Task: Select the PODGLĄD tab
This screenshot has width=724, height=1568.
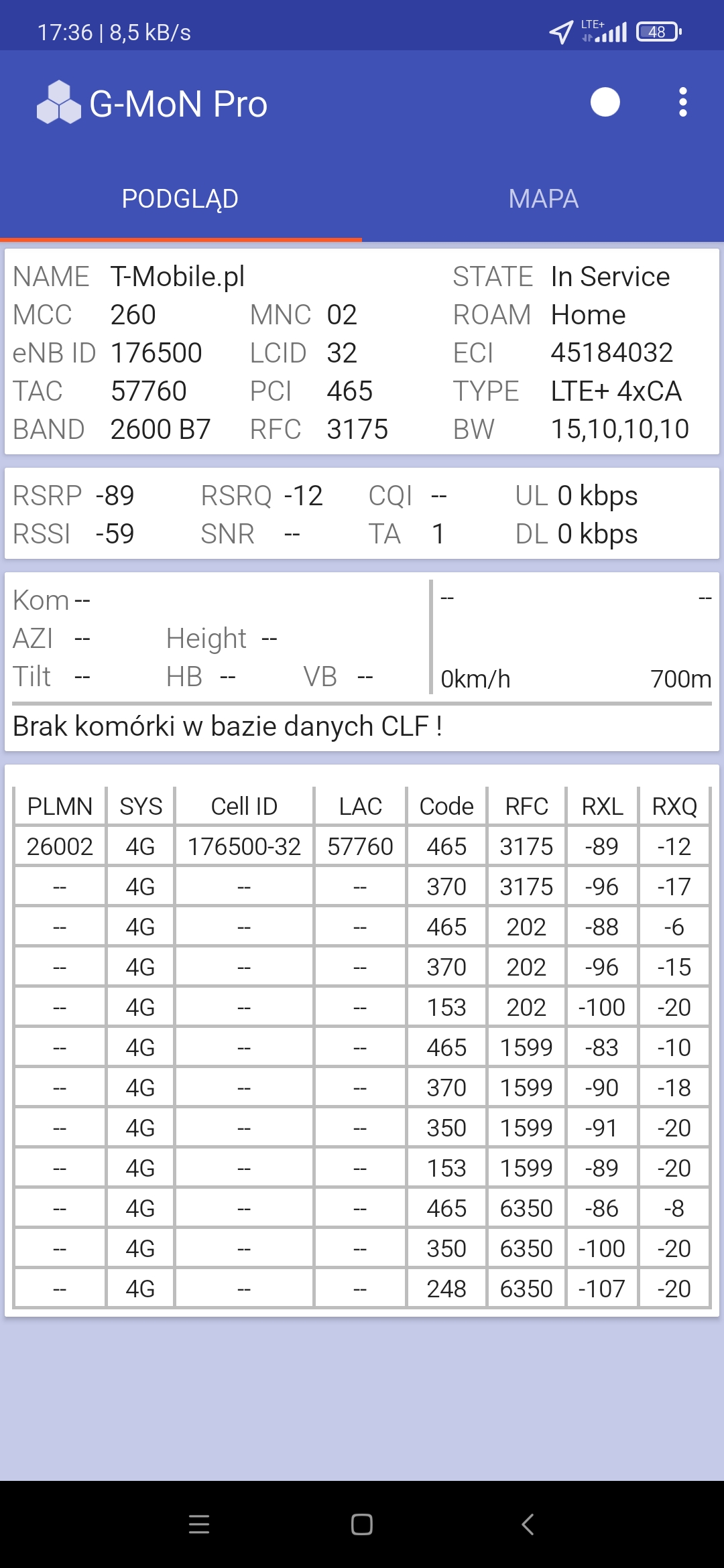Action: 180,199
